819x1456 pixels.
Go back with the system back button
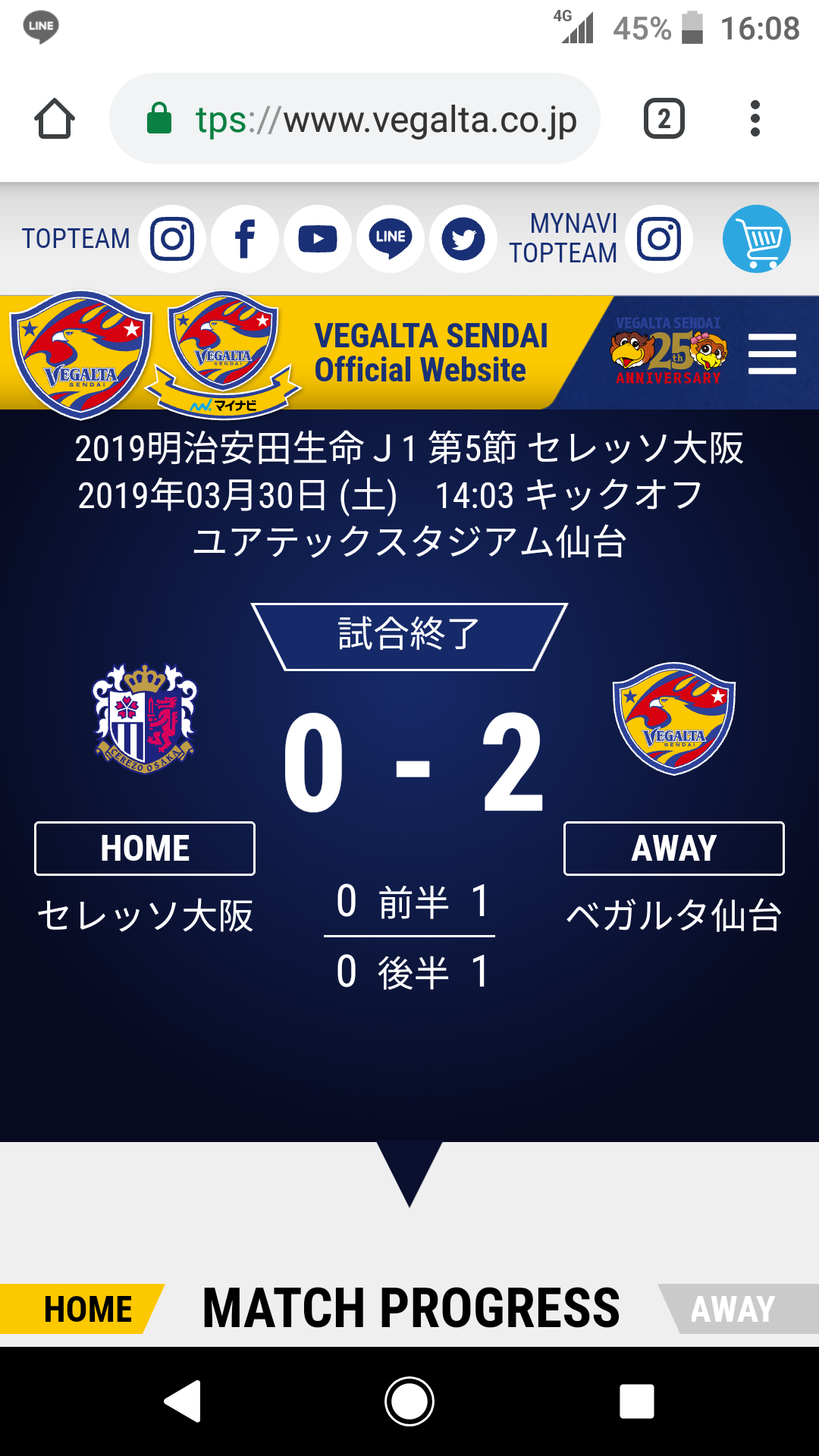183,1401
